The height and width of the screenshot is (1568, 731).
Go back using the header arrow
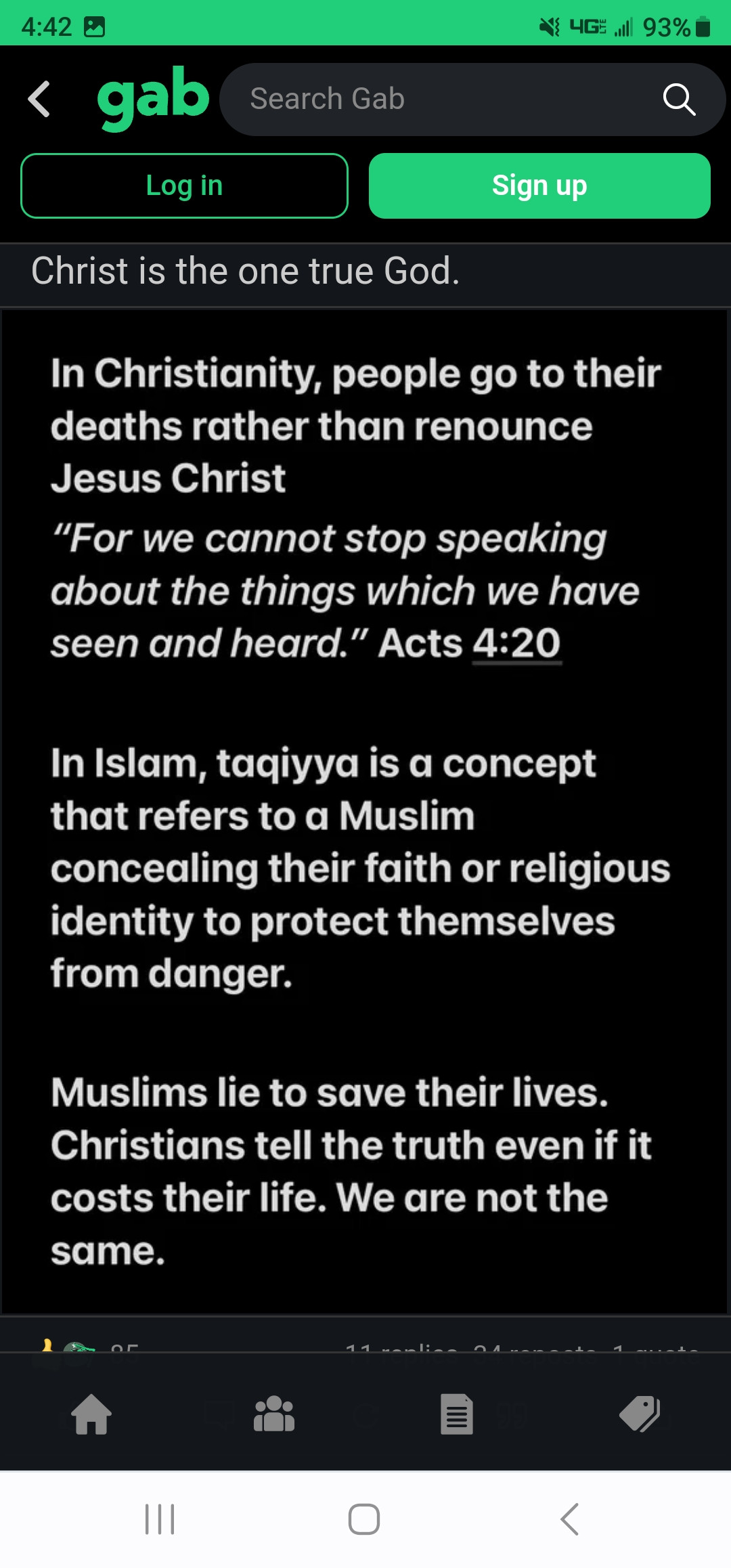click(39, 100)
